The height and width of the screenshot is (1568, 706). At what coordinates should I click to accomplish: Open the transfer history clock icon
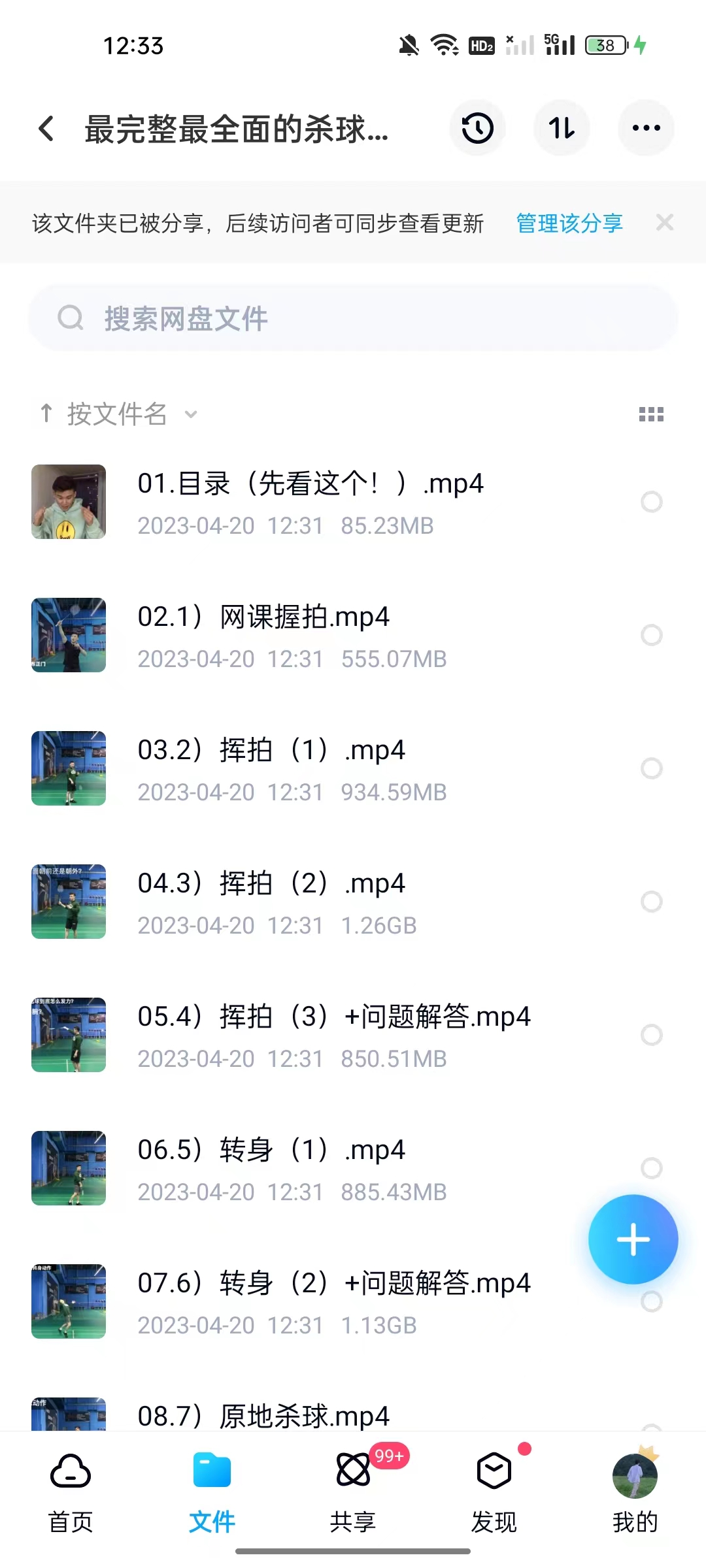(477, 128)
